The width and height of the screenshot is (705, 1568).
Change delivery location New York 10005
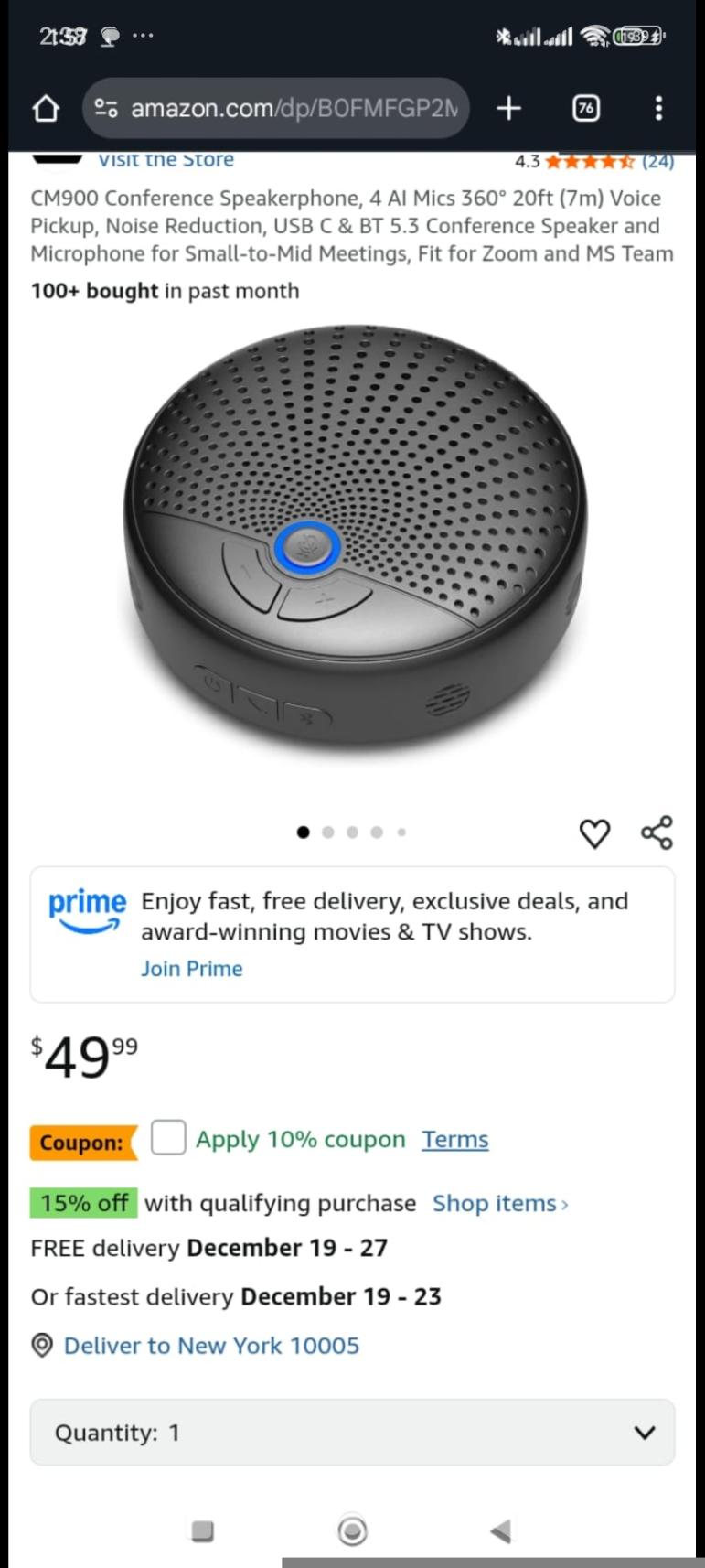coord(210,1346)
